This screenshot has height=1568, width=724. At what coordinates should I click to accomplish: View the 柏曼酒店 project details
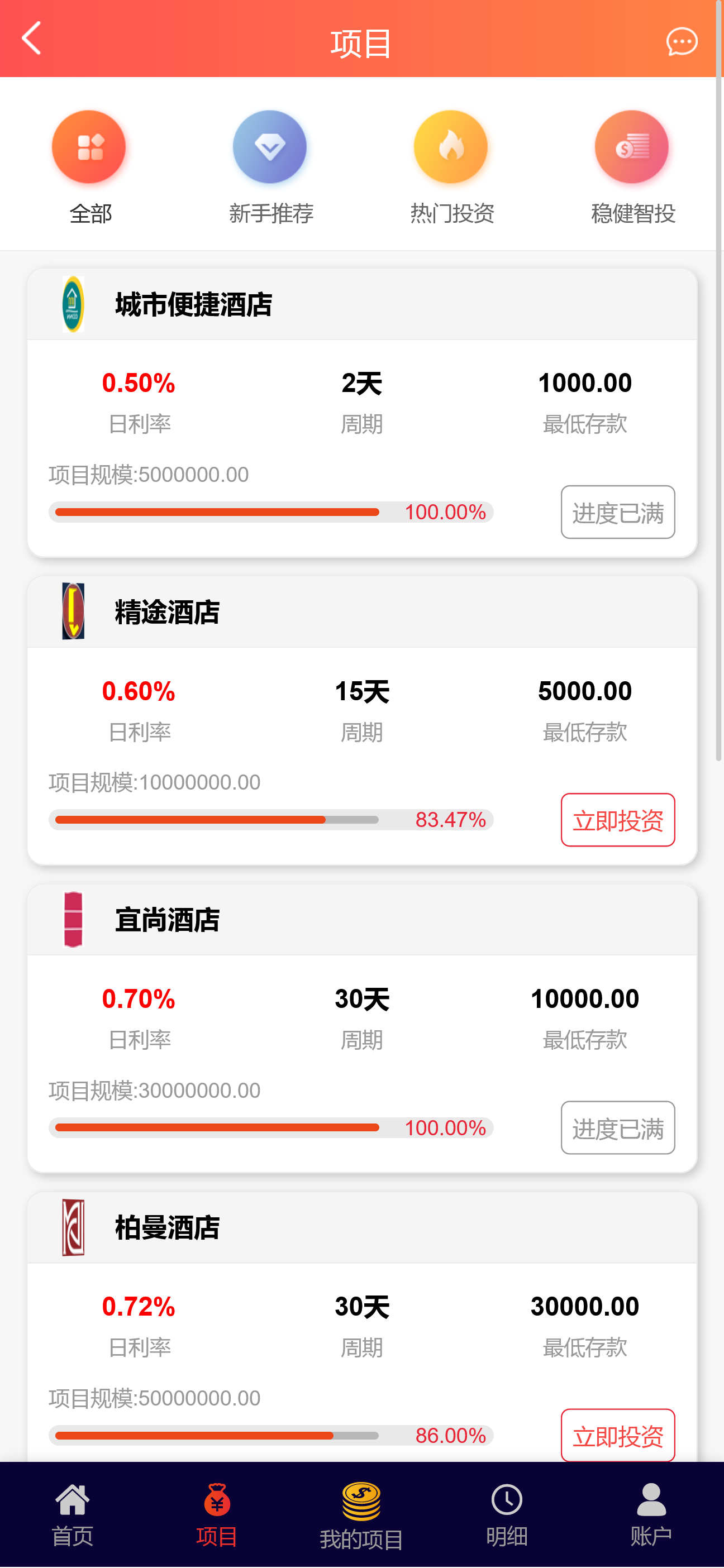(x=168, y=1228)
